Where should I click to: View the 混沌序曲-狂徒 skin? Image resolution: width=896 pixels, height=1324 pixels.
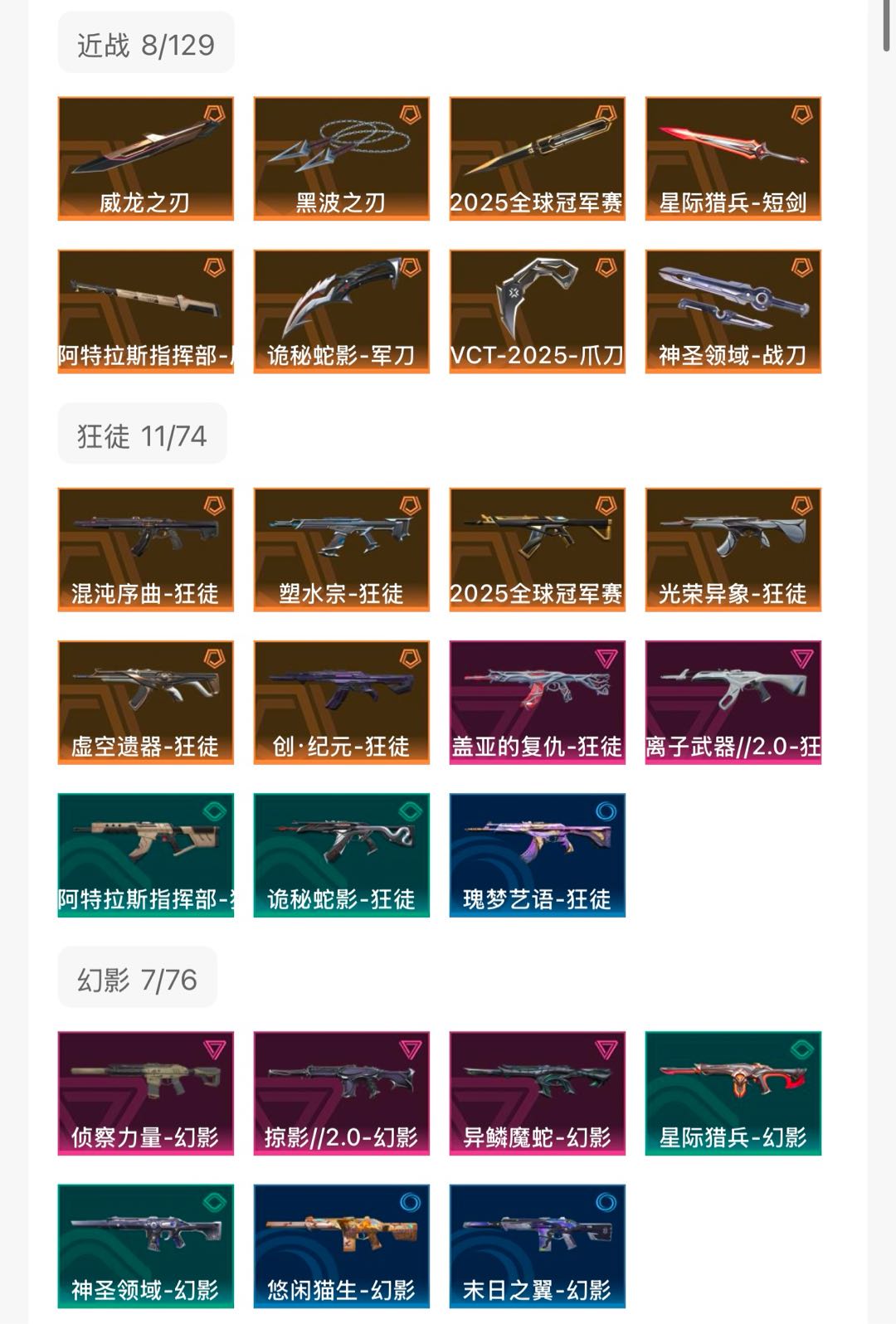(145, 550)
